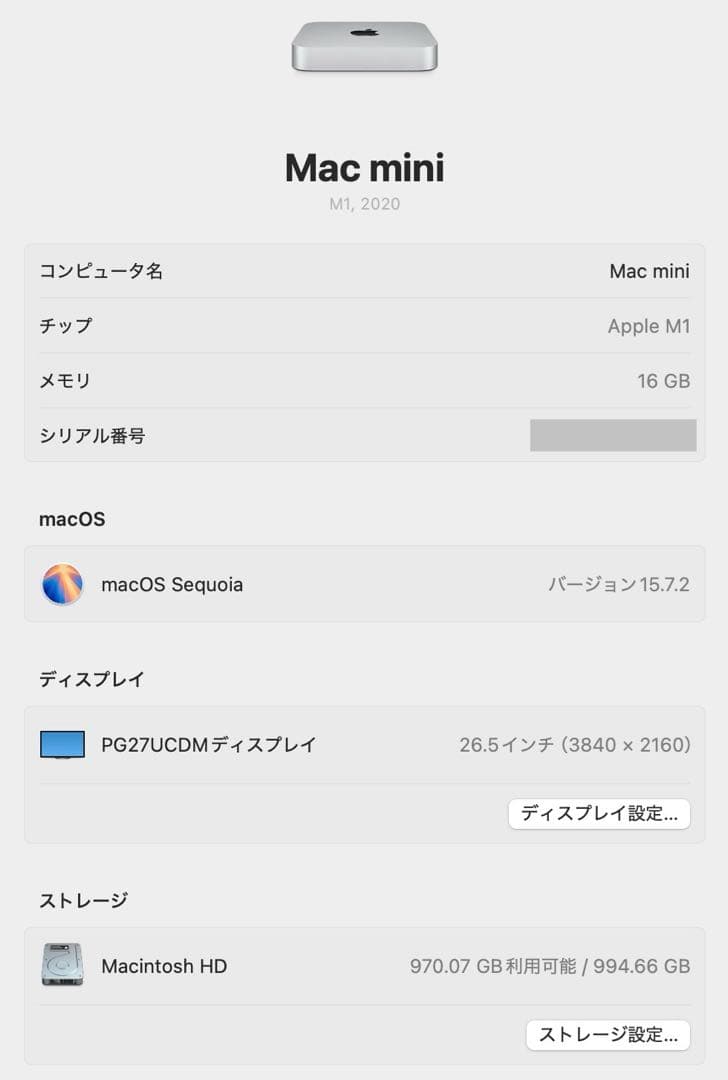Open ディスプレイ設定 from the display section

click(x=598, y=814)
